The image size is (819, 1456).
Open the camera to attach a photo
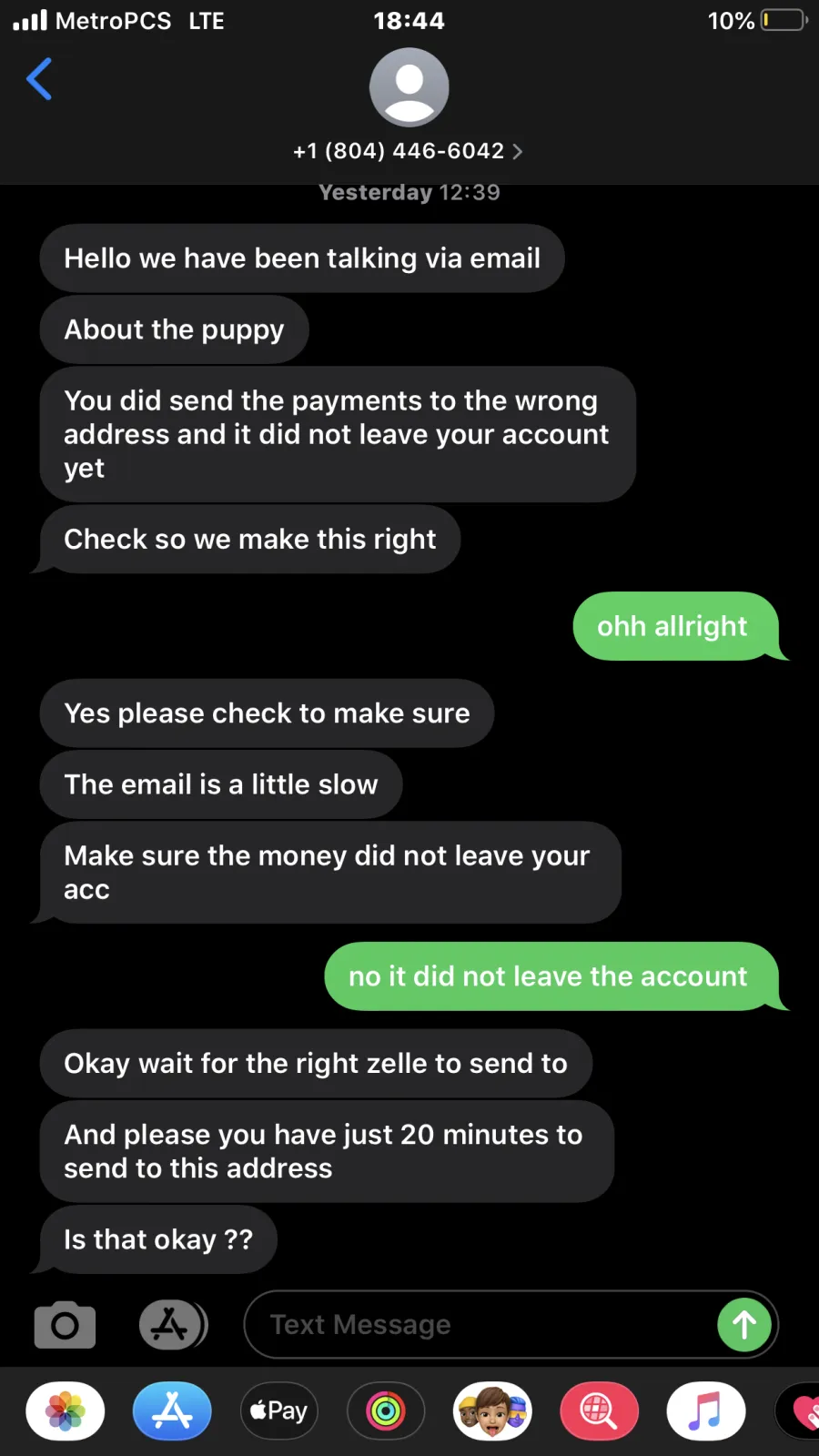click(65, 1325)
